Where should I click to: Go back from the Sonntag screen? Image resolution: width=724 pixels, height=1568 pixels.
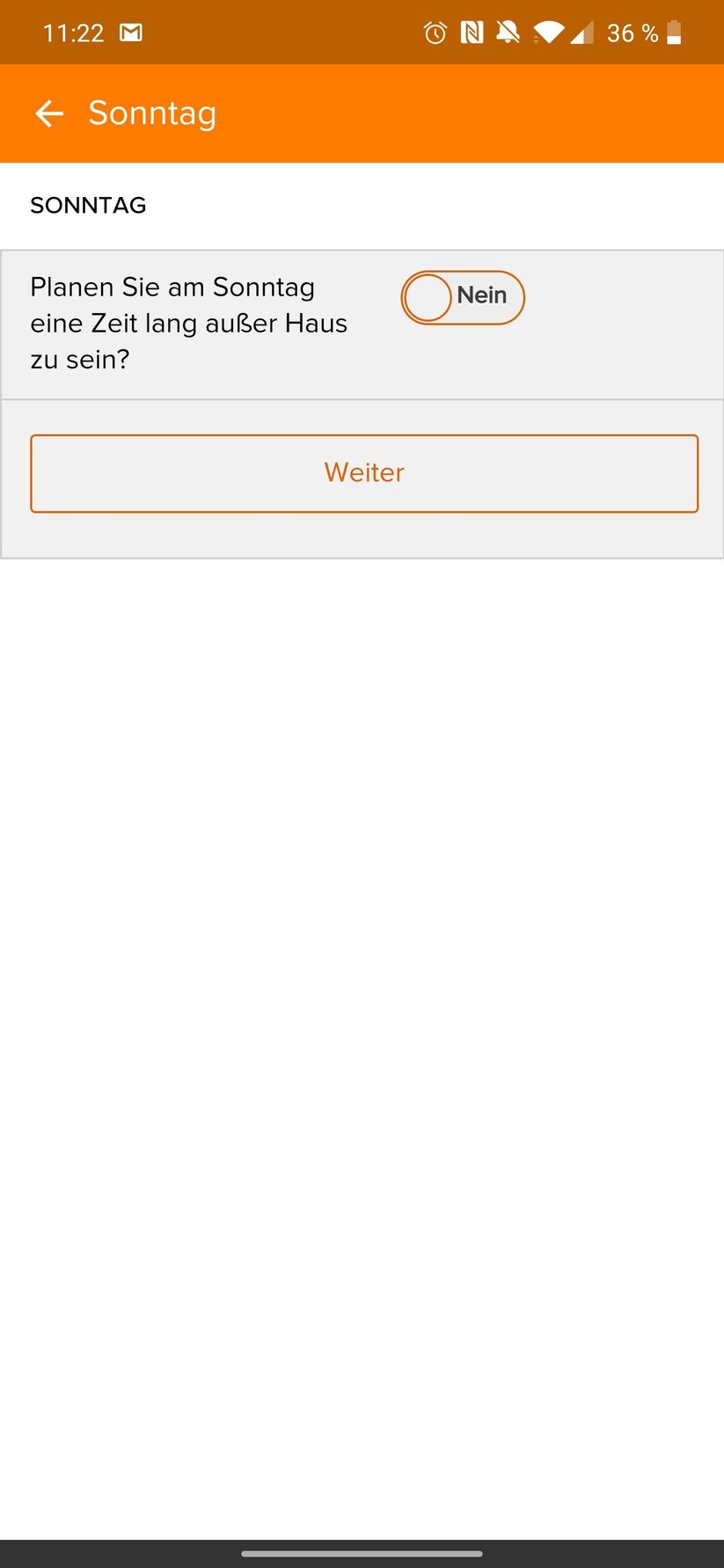[49, 113]
